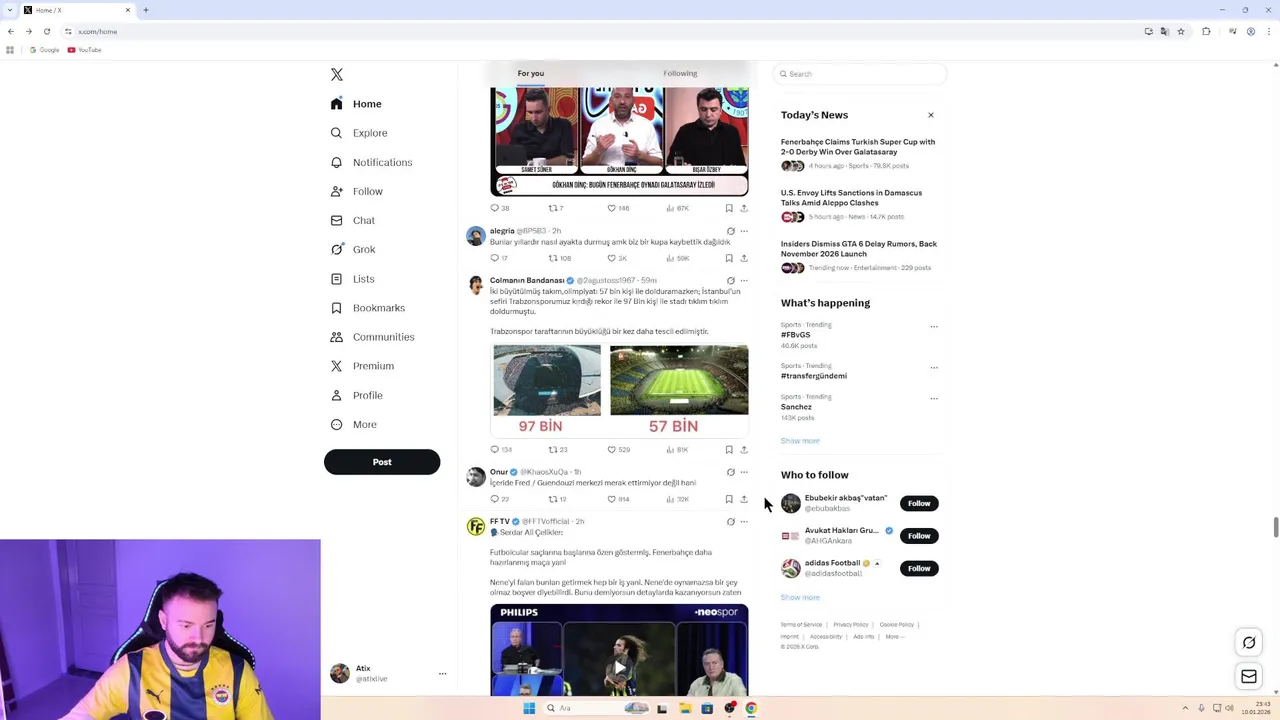
Task: Compose a new Post
Action: (x=381, y=462)
